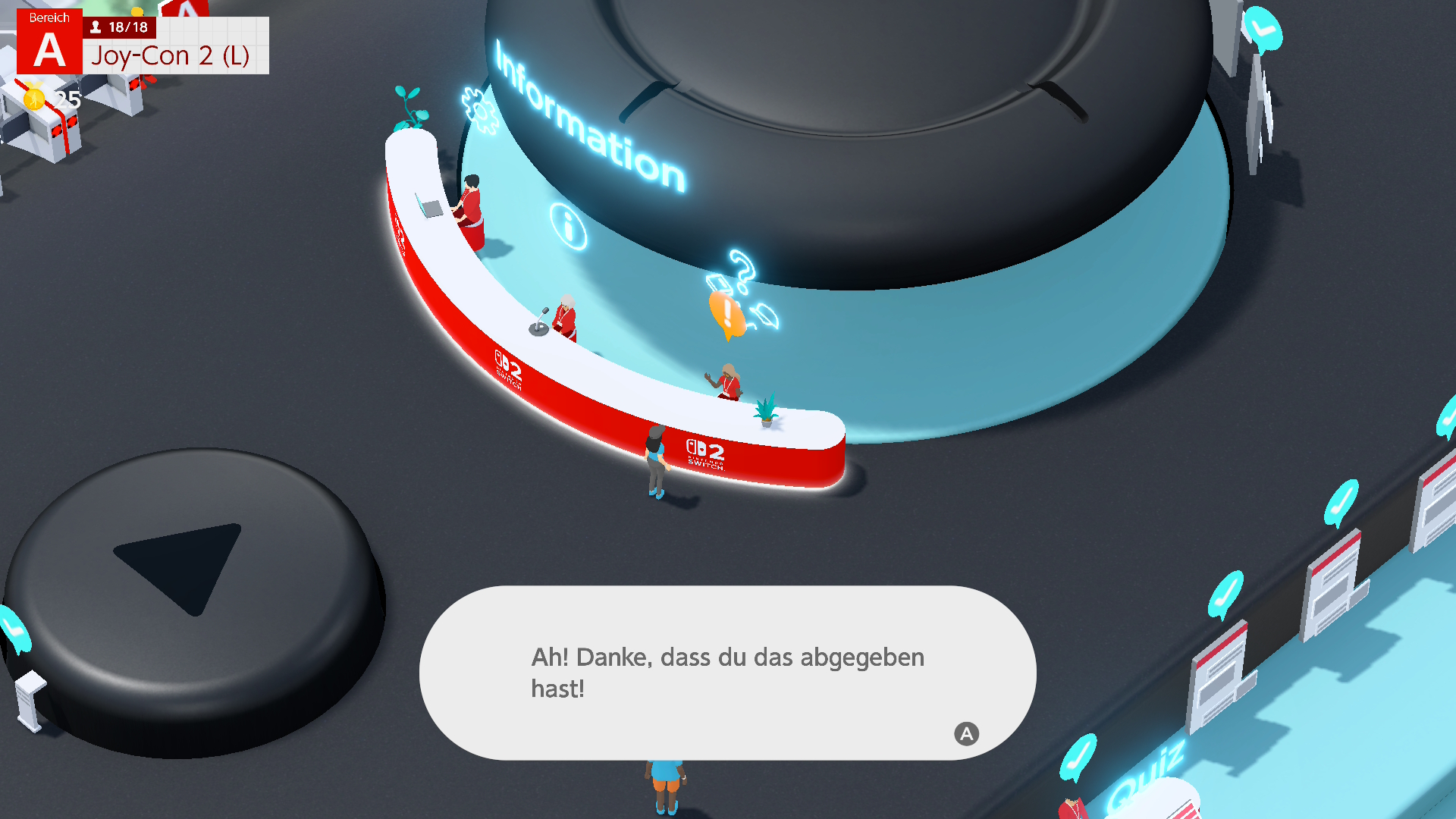Advance the dialog with the A button
The image size is (1456, 819).
click(966, 733)
